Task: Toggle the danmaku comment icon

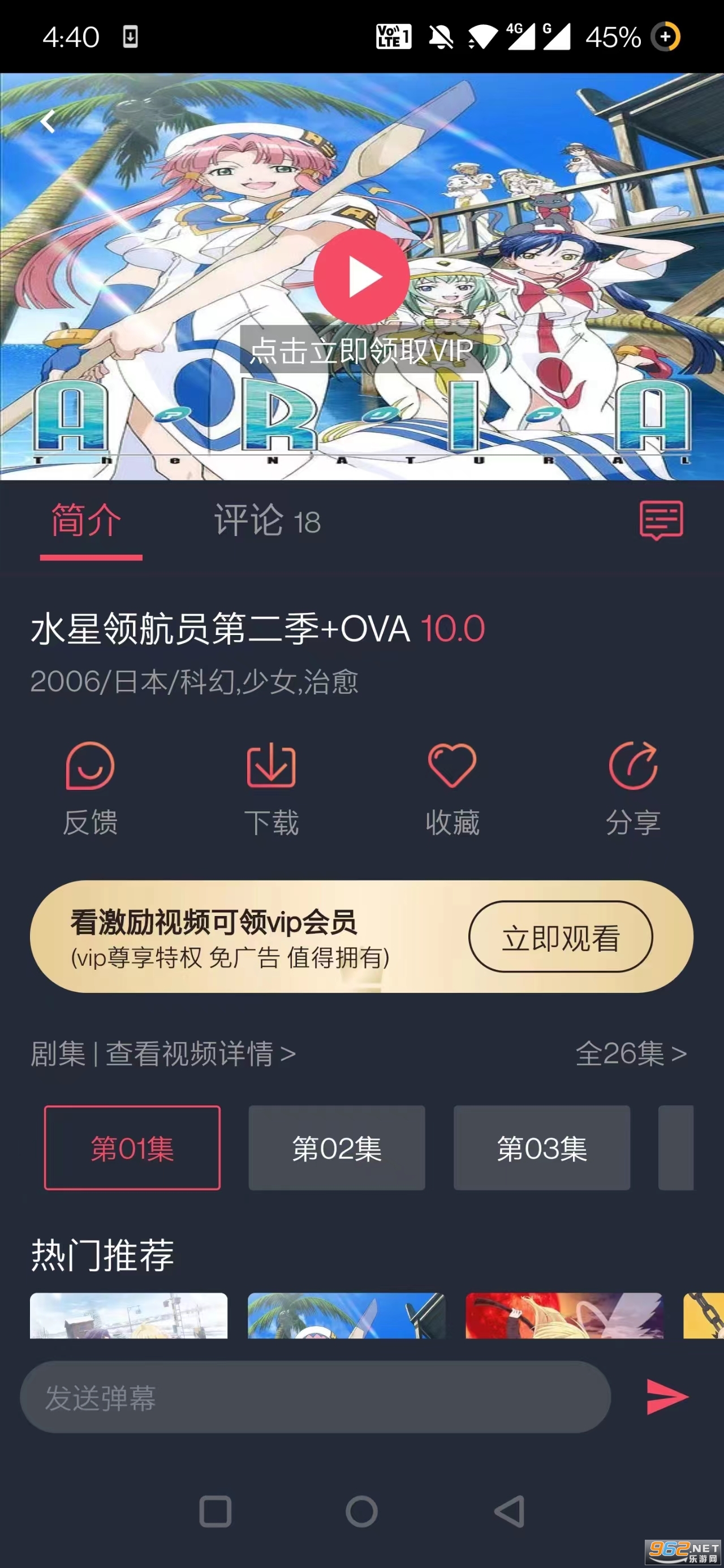Action: pyautogui.click(x=661, y=520)
